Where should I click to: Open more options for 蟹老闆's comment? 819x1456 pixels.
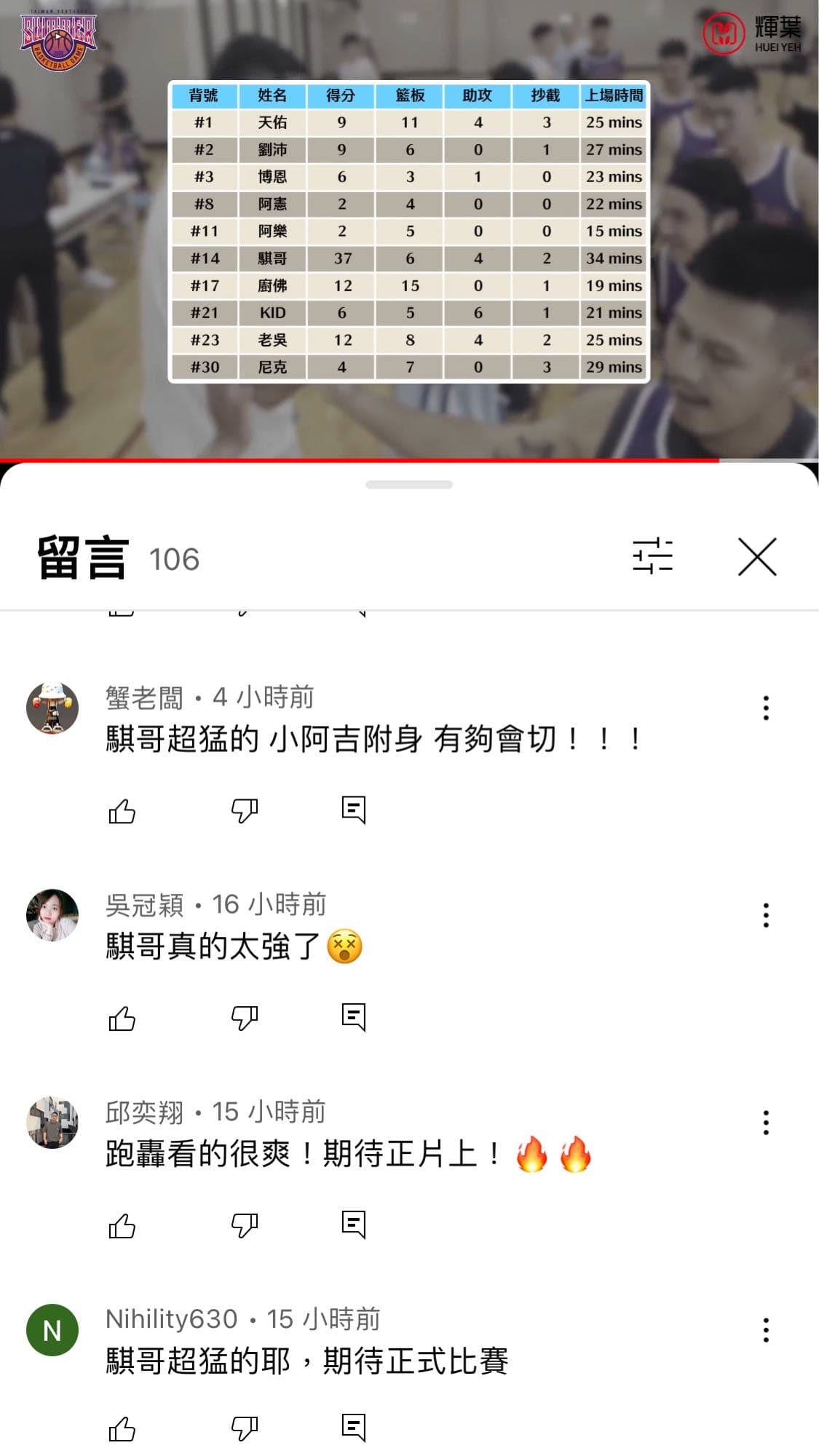(x=766, y=708)
